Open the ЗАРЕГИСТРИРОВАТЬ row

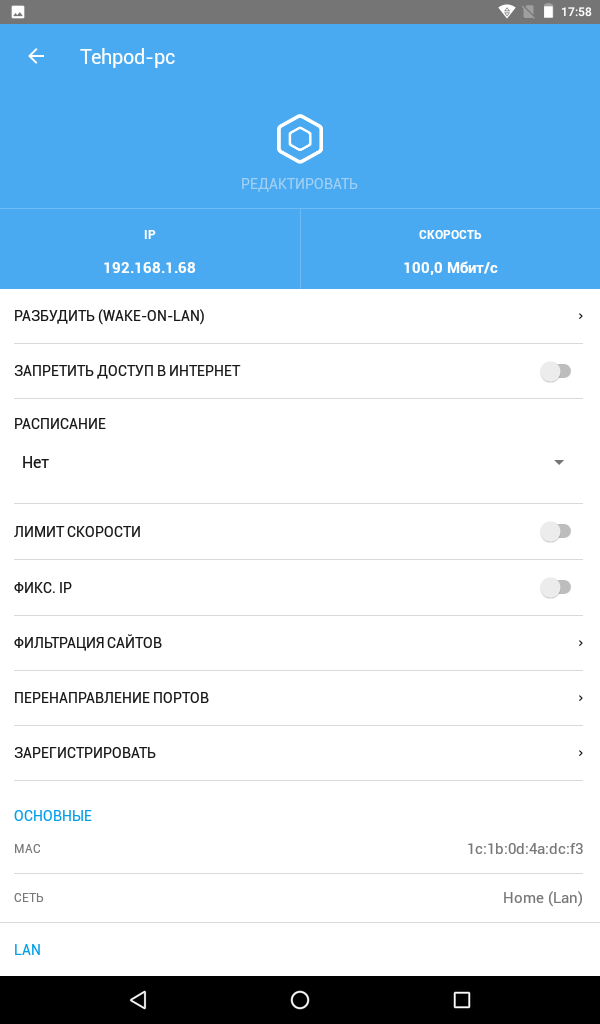pyautogui.click(x=298, y=753)
